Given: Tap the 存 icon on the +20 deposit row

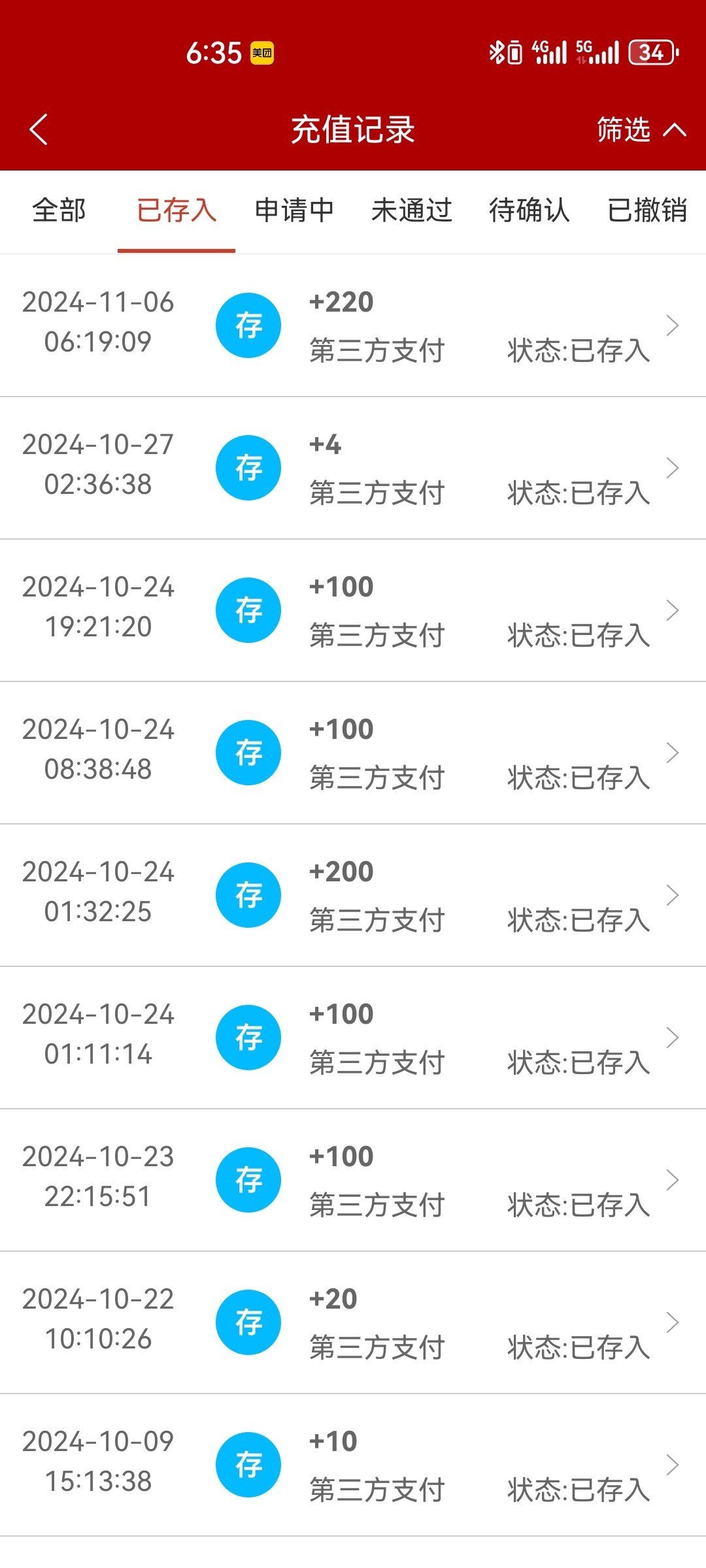Looking at the screenshot, I should 248,1322.
